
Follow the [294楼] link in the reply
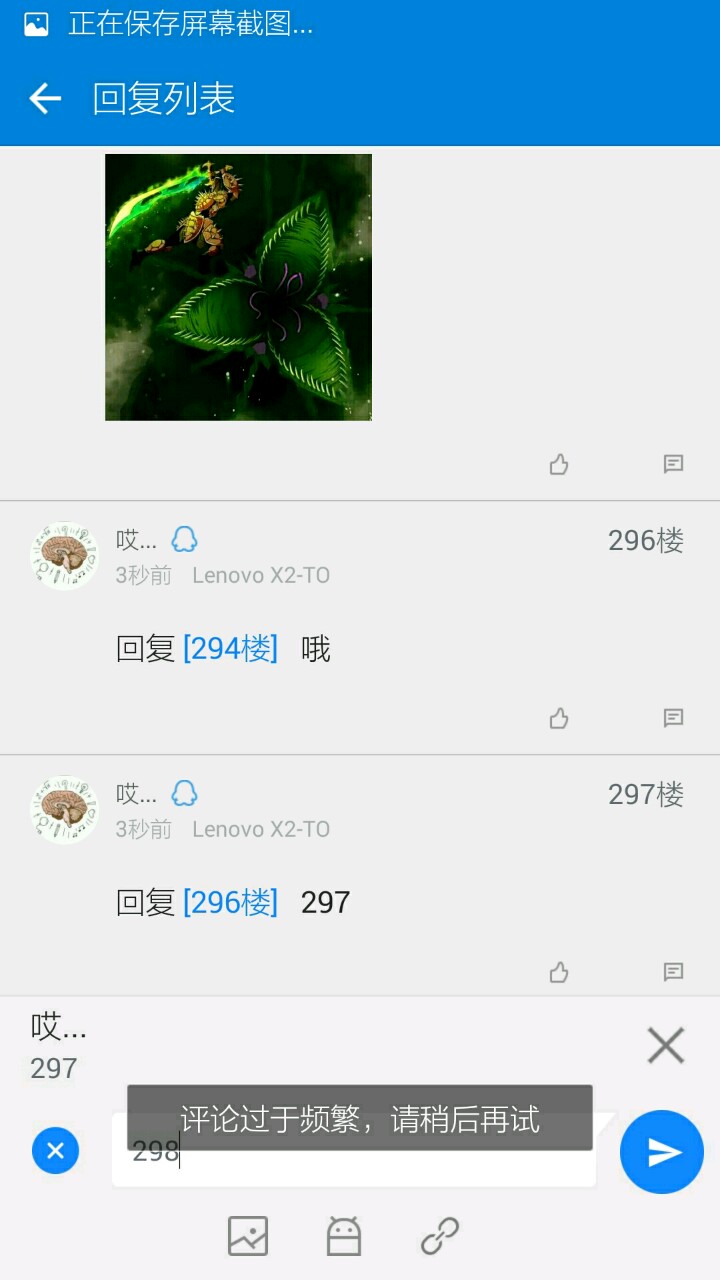pyautogui.click(x=230, y=649)
